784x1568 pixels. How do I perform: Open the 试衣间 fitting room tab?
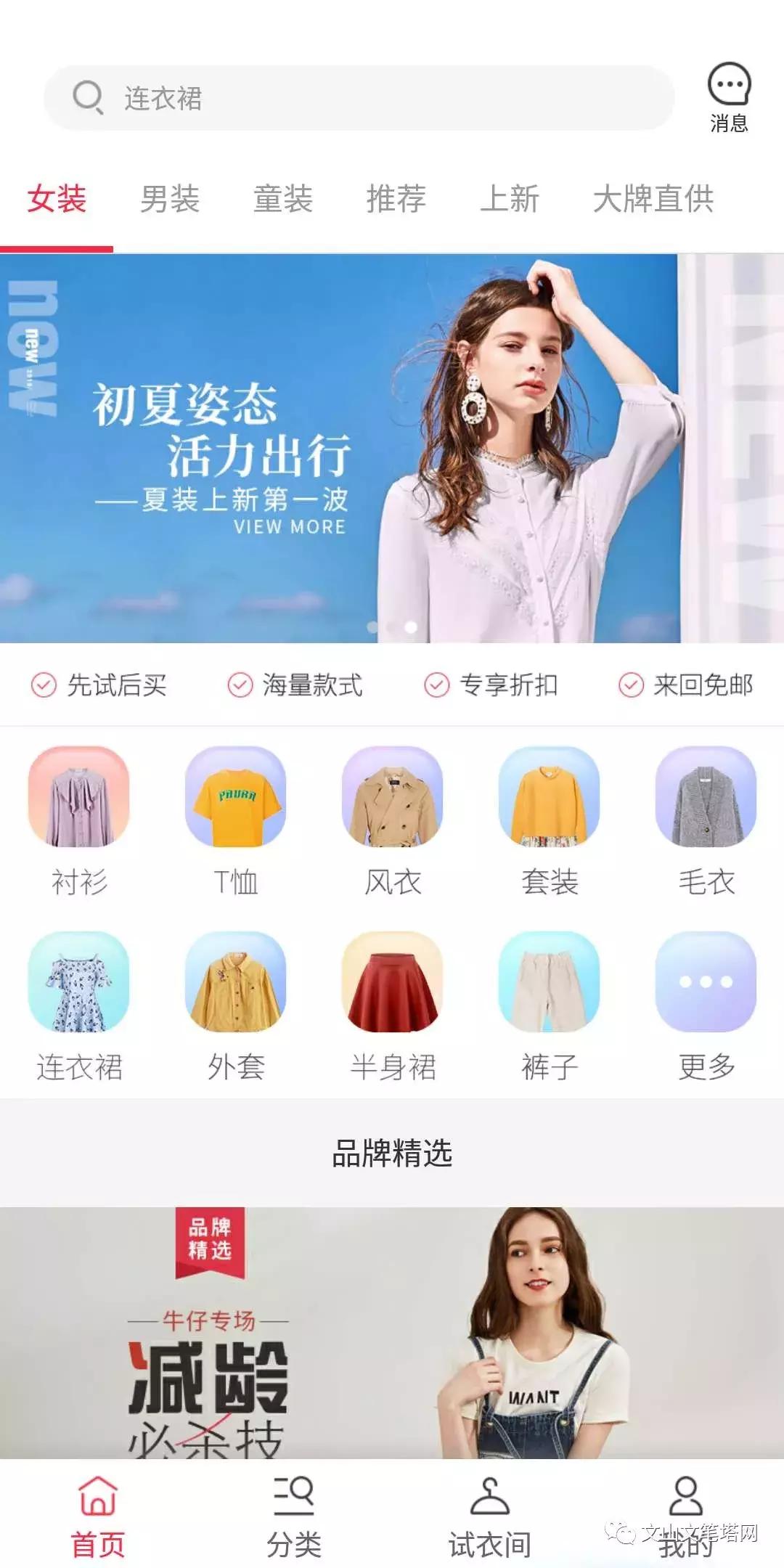pyautogui.click(x=490, y=1517)
